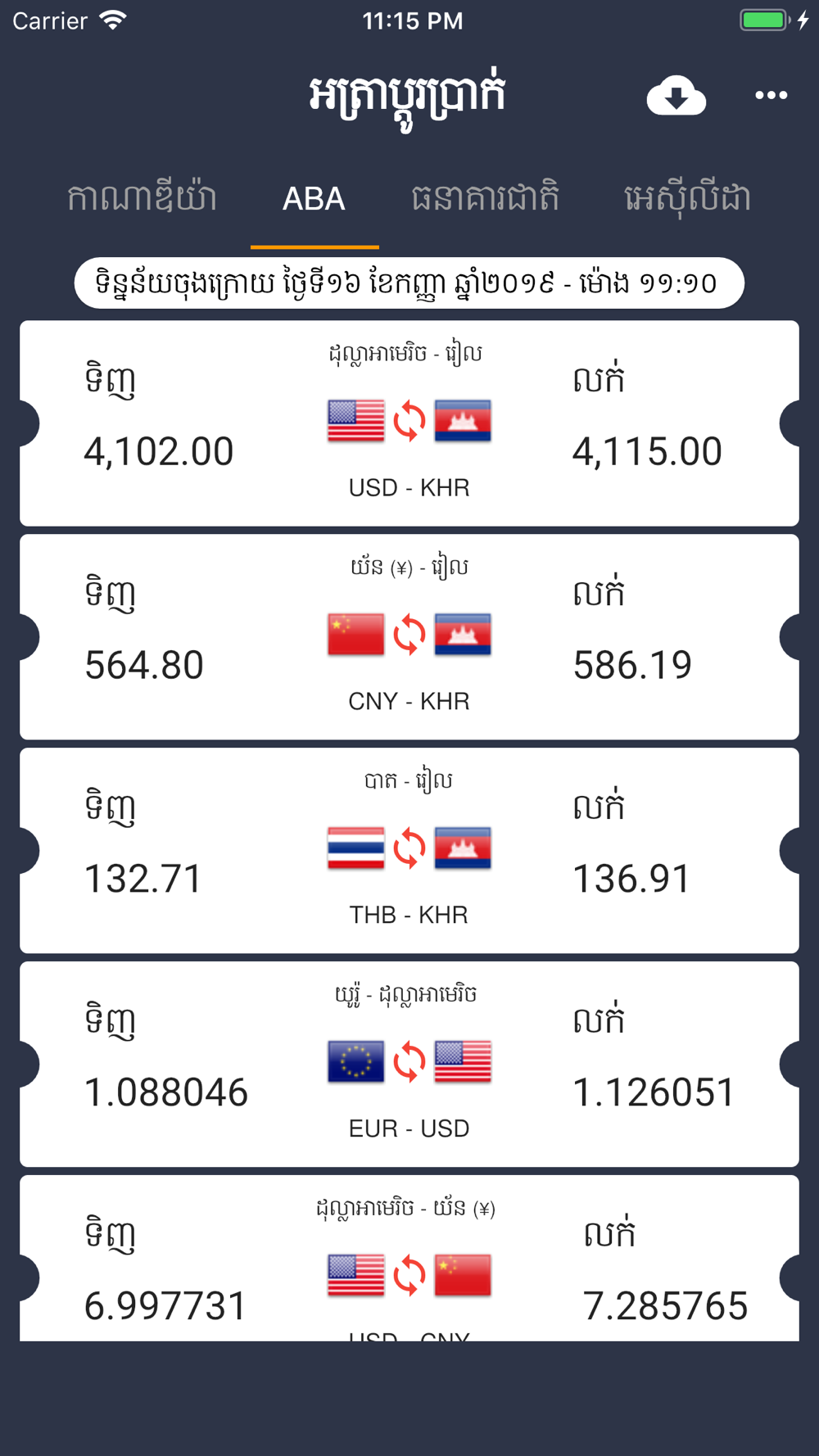
Task: Open the USD - CNY rate card
Action: pyautogui.click(x=409, y=1259)
